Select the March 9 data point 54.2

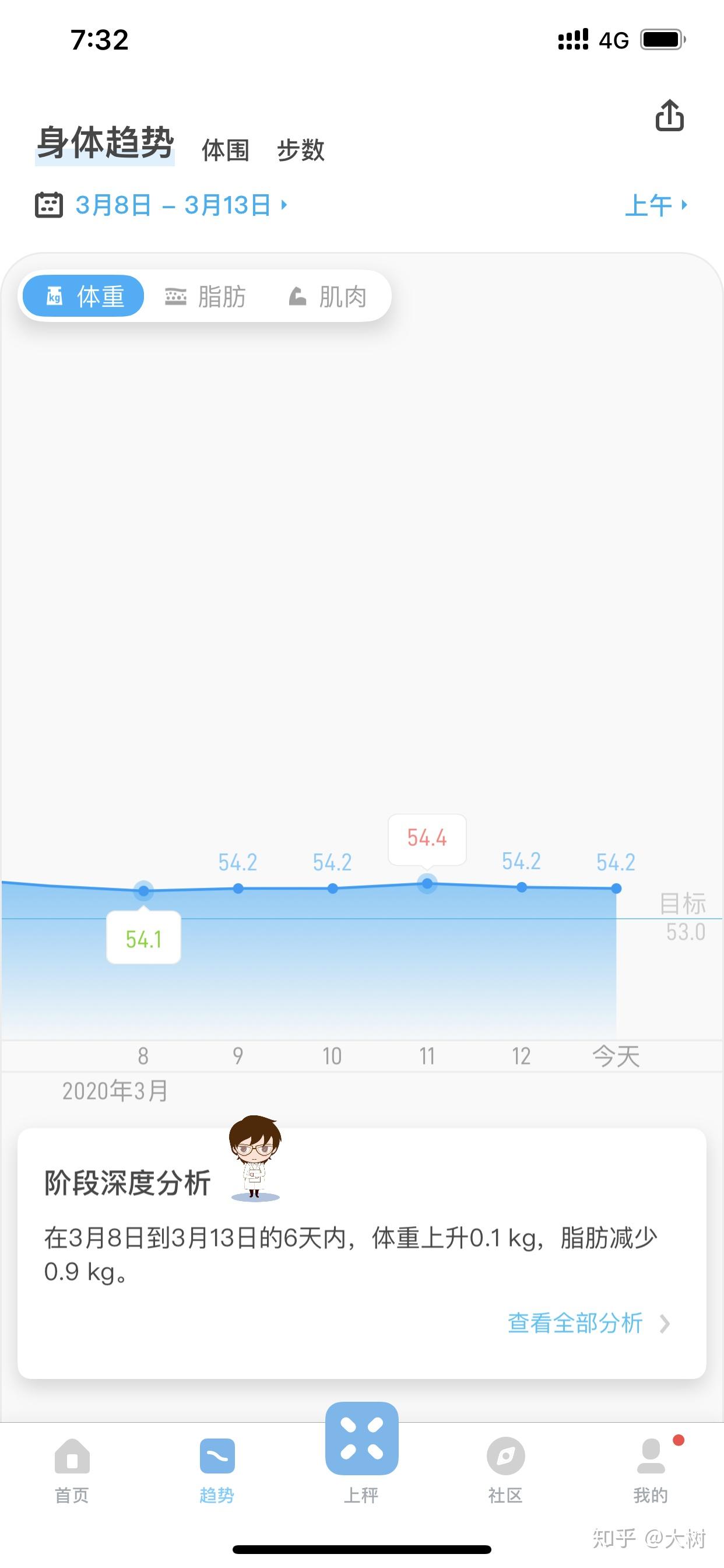[238, 888]
